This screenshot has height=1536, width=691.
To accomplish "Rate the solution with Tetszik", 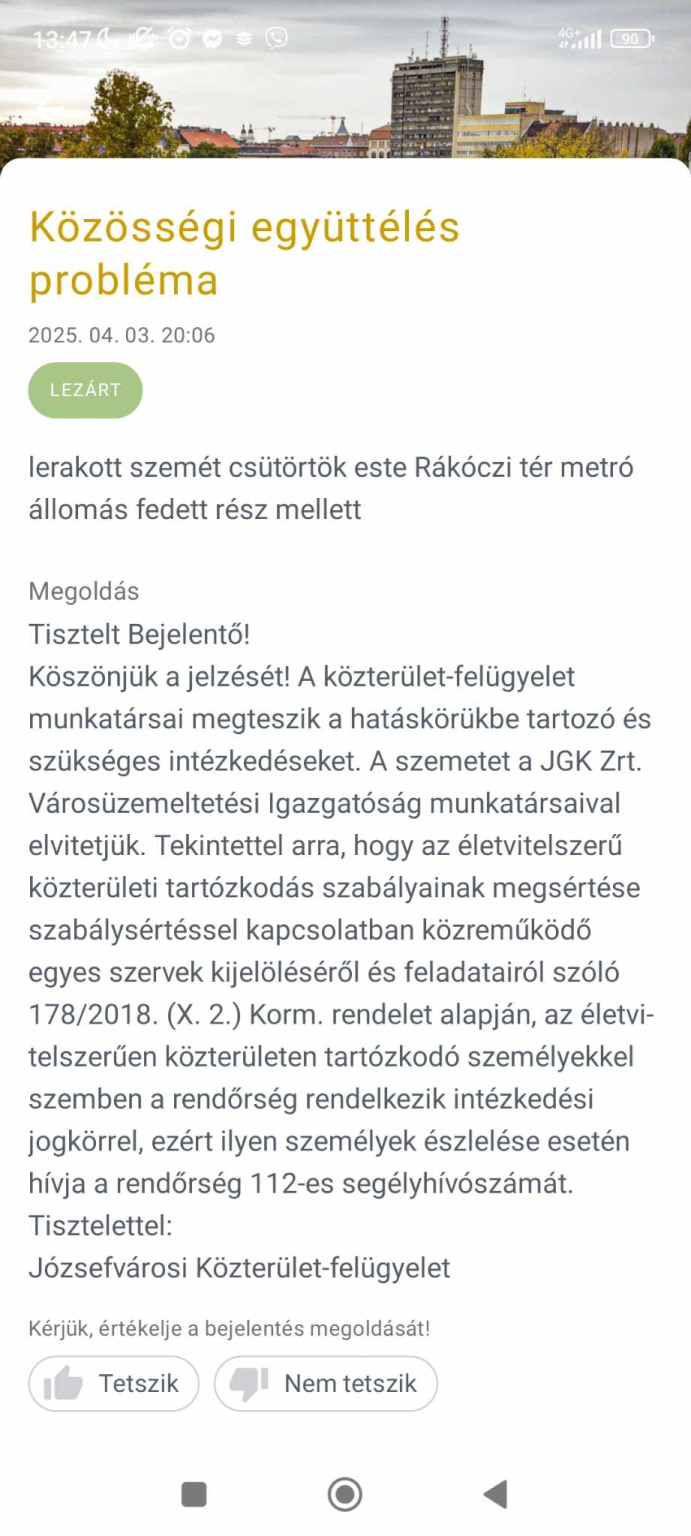I will click(x=114, y=1383).
